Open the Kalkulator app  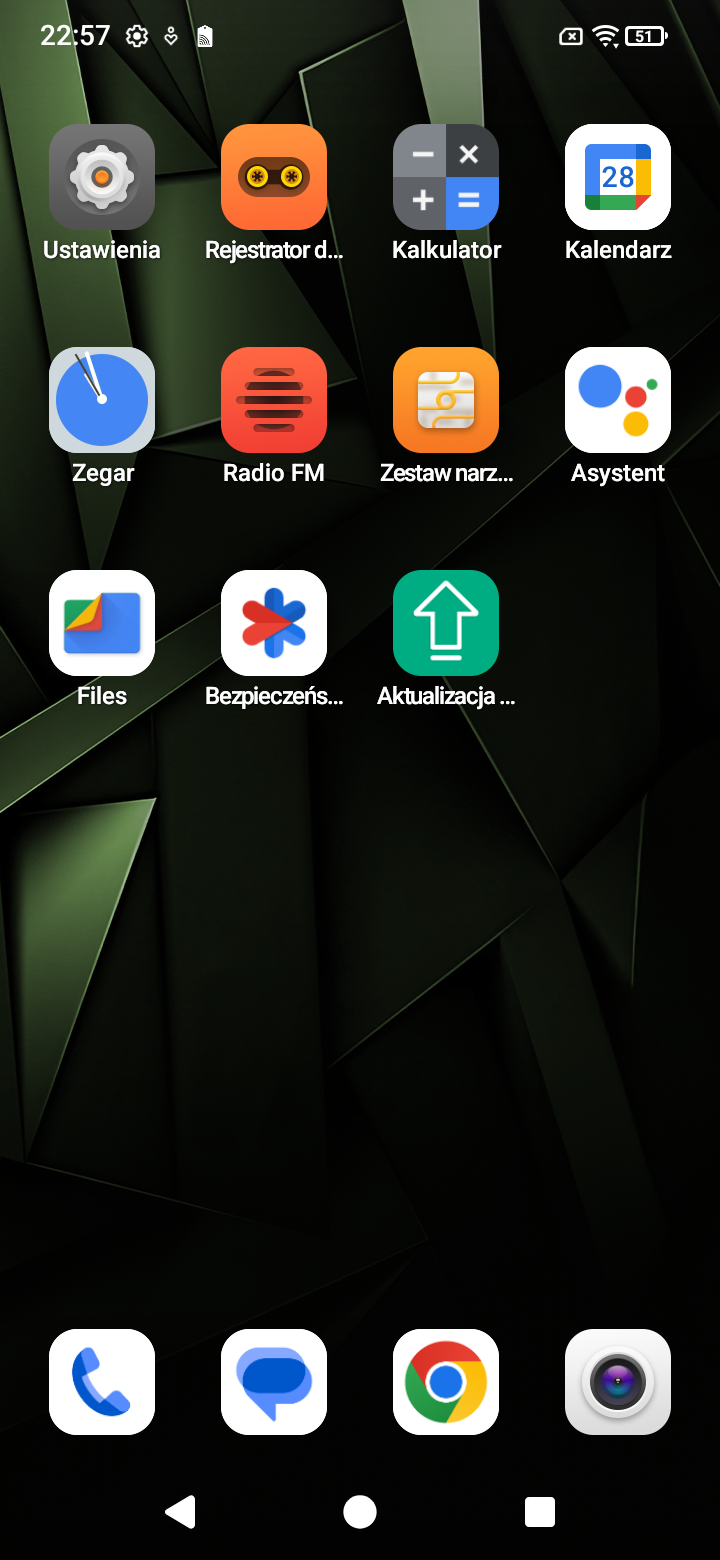click(x=446, y=178)
